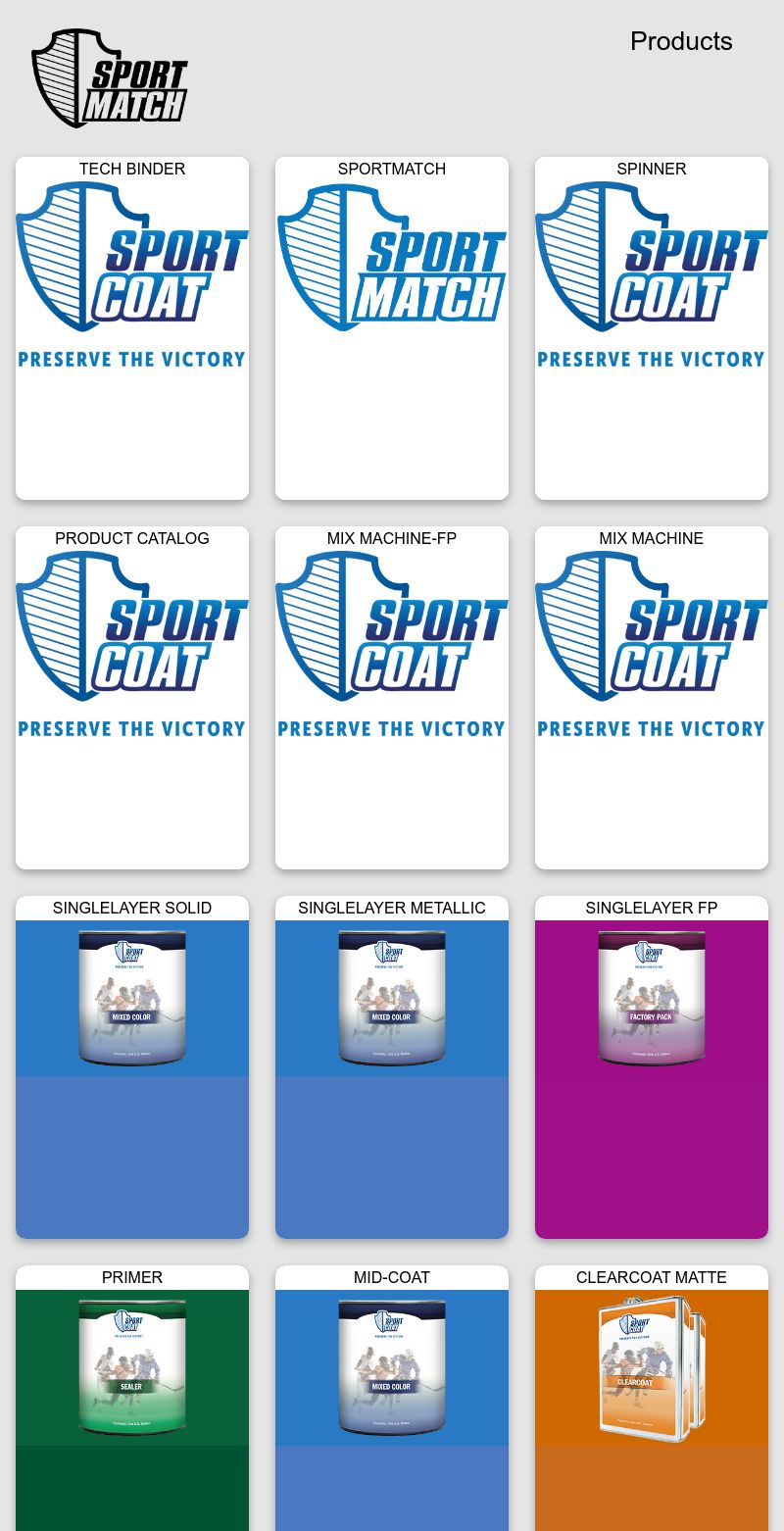Open the Spinner card

coord(652,328)
